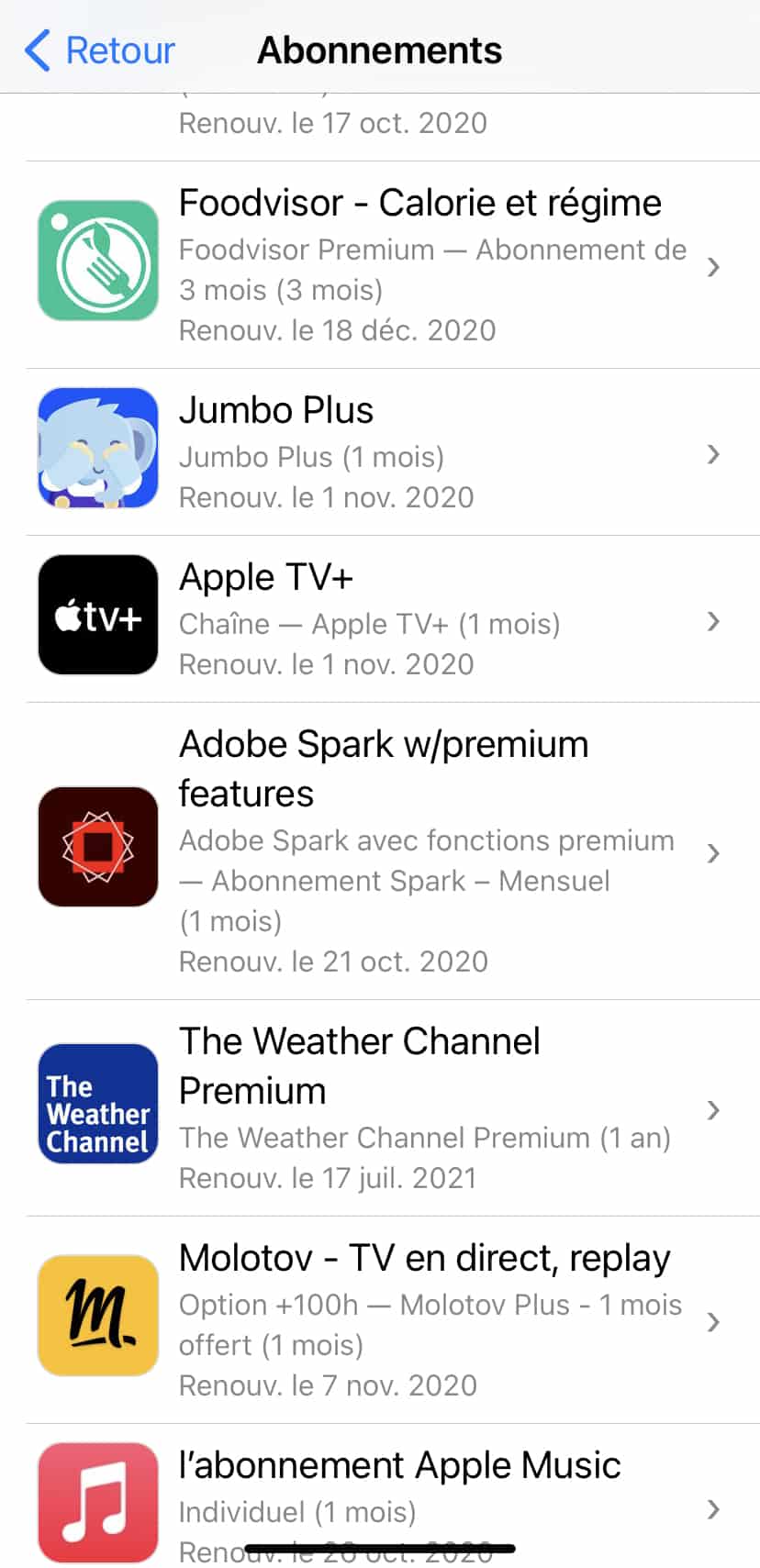
Task: Show The Weather Channel Premium subscription
Action: click(x=380, y=1107)
